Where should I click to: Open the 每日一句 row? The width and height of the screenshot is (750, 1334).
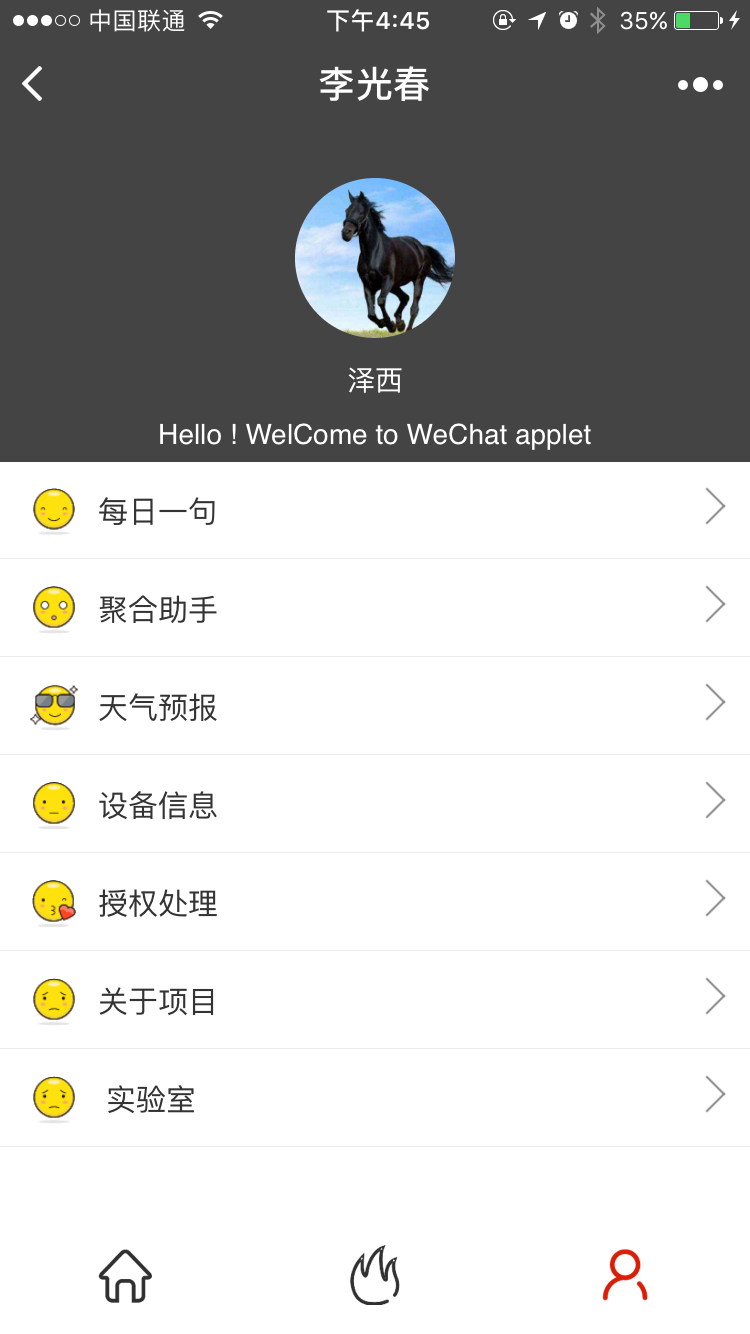coord(375,510)
